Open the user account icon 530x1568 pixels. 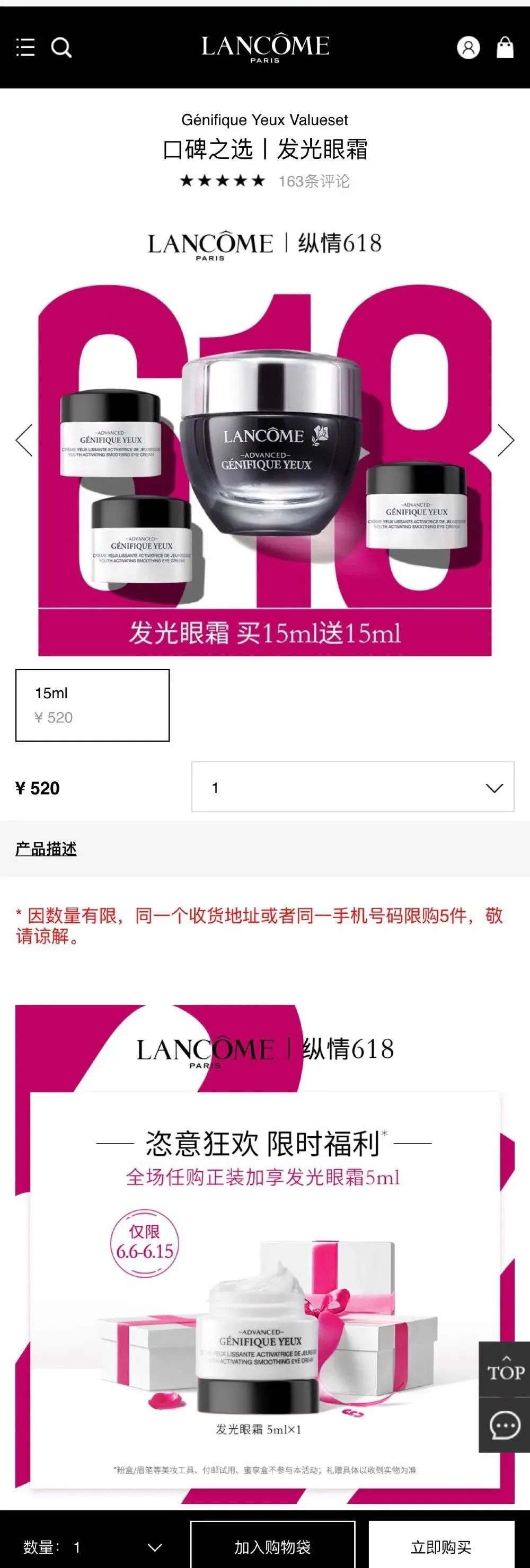coord(468,48)
